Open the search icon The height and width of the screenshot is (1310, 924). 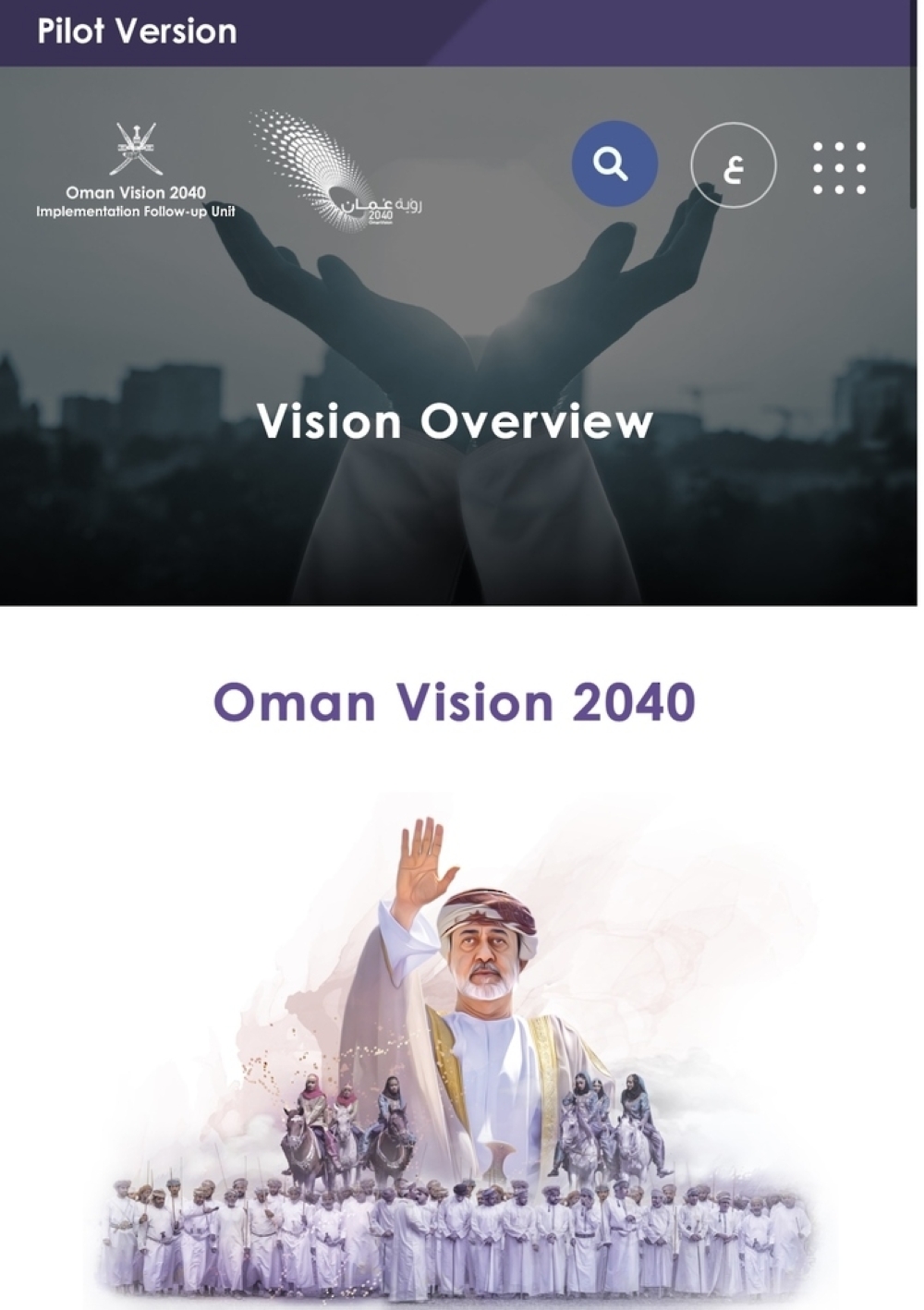[x=614, y=164]
